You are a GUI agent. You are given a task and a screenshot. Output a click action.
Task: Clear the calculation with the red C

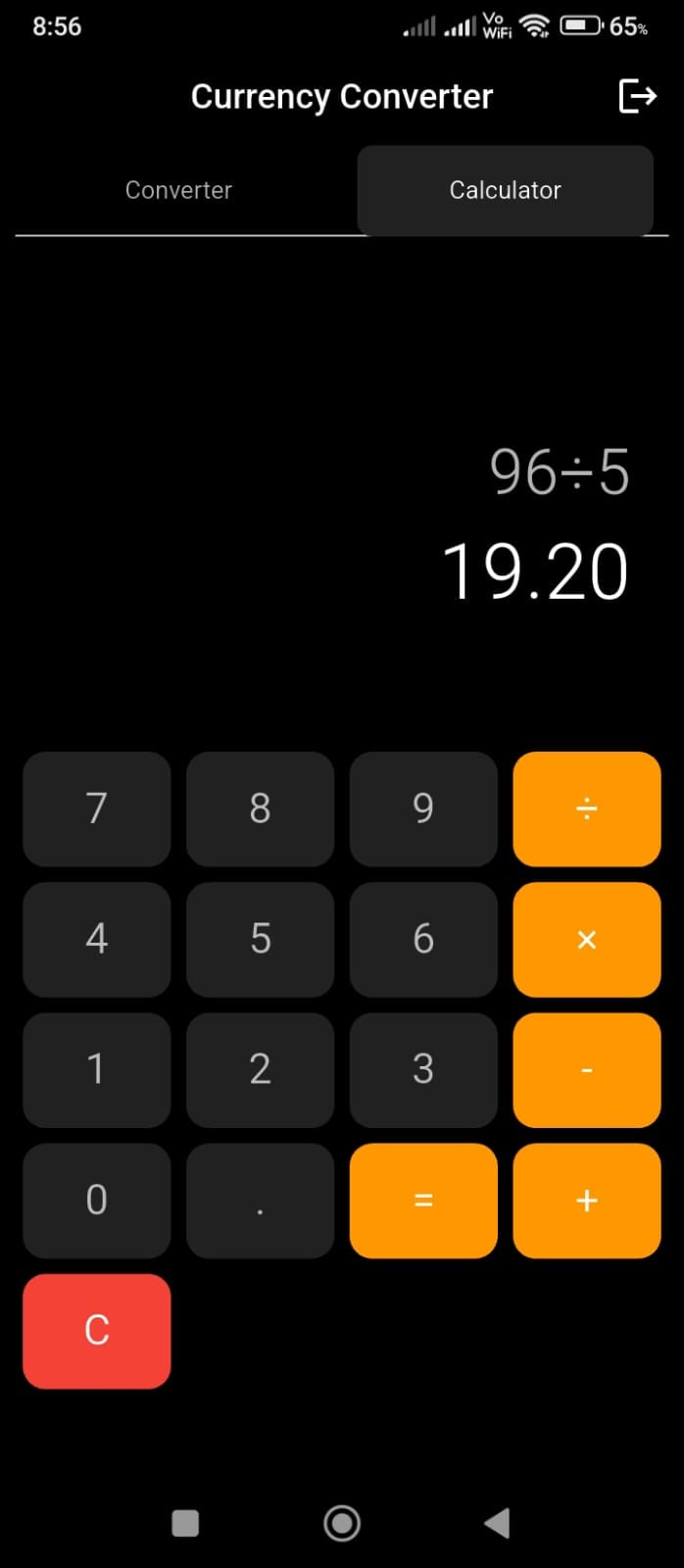(96, 1330)
